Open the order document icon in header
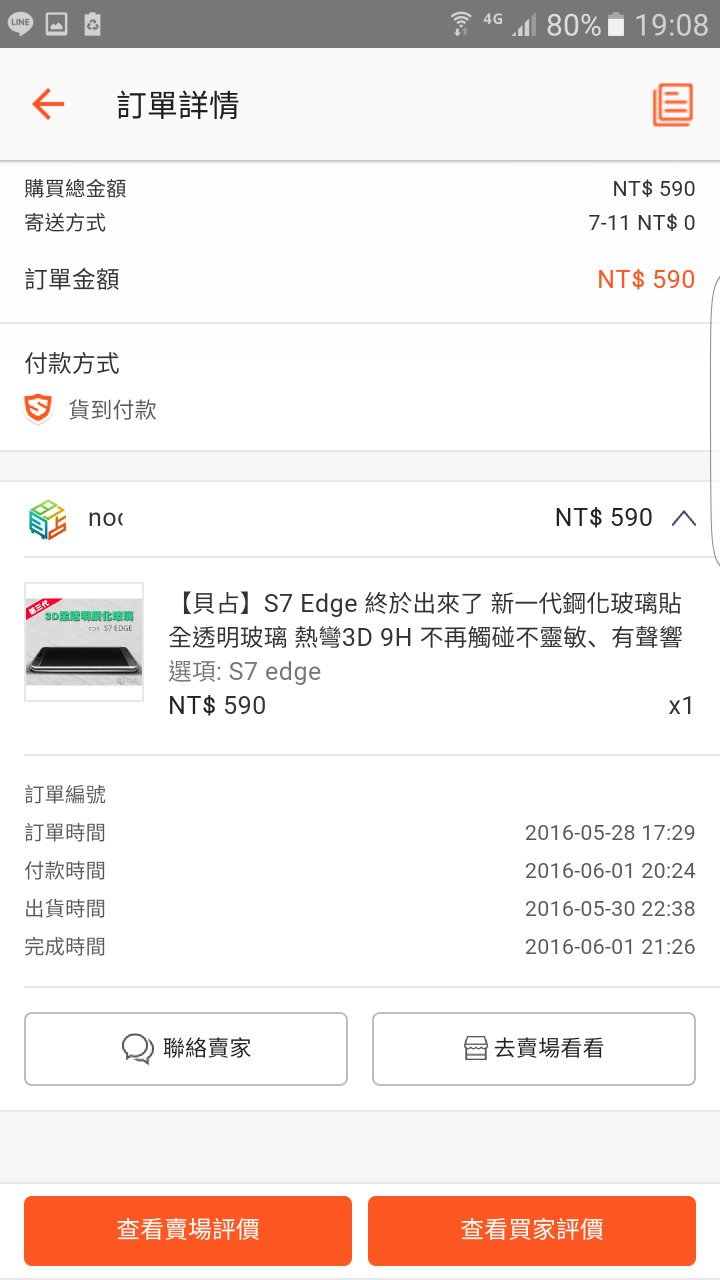The height and width of the screenshot is (1280, 720). tap(673, 105)
